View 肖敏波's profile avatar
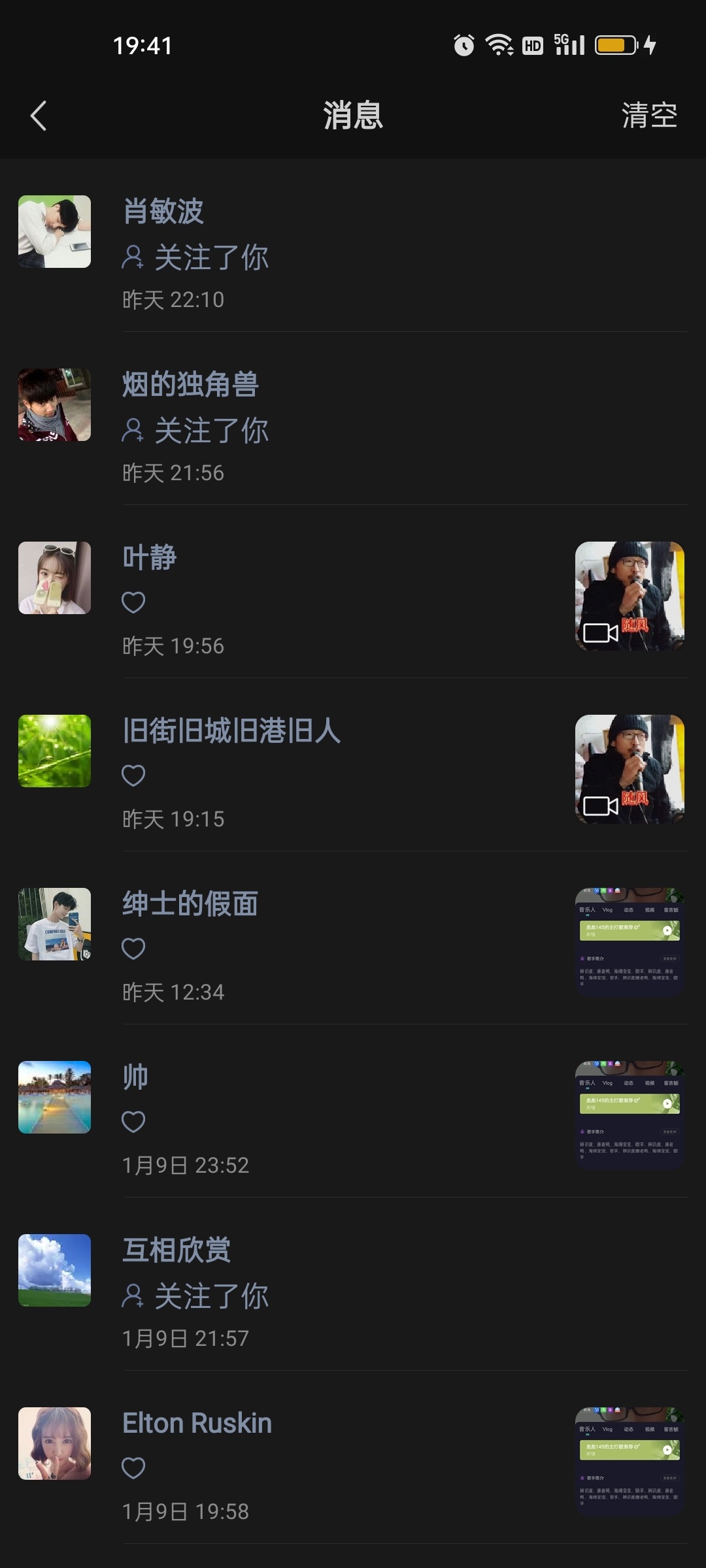This screenshot has height=1568, width=706. click(54, 231)
